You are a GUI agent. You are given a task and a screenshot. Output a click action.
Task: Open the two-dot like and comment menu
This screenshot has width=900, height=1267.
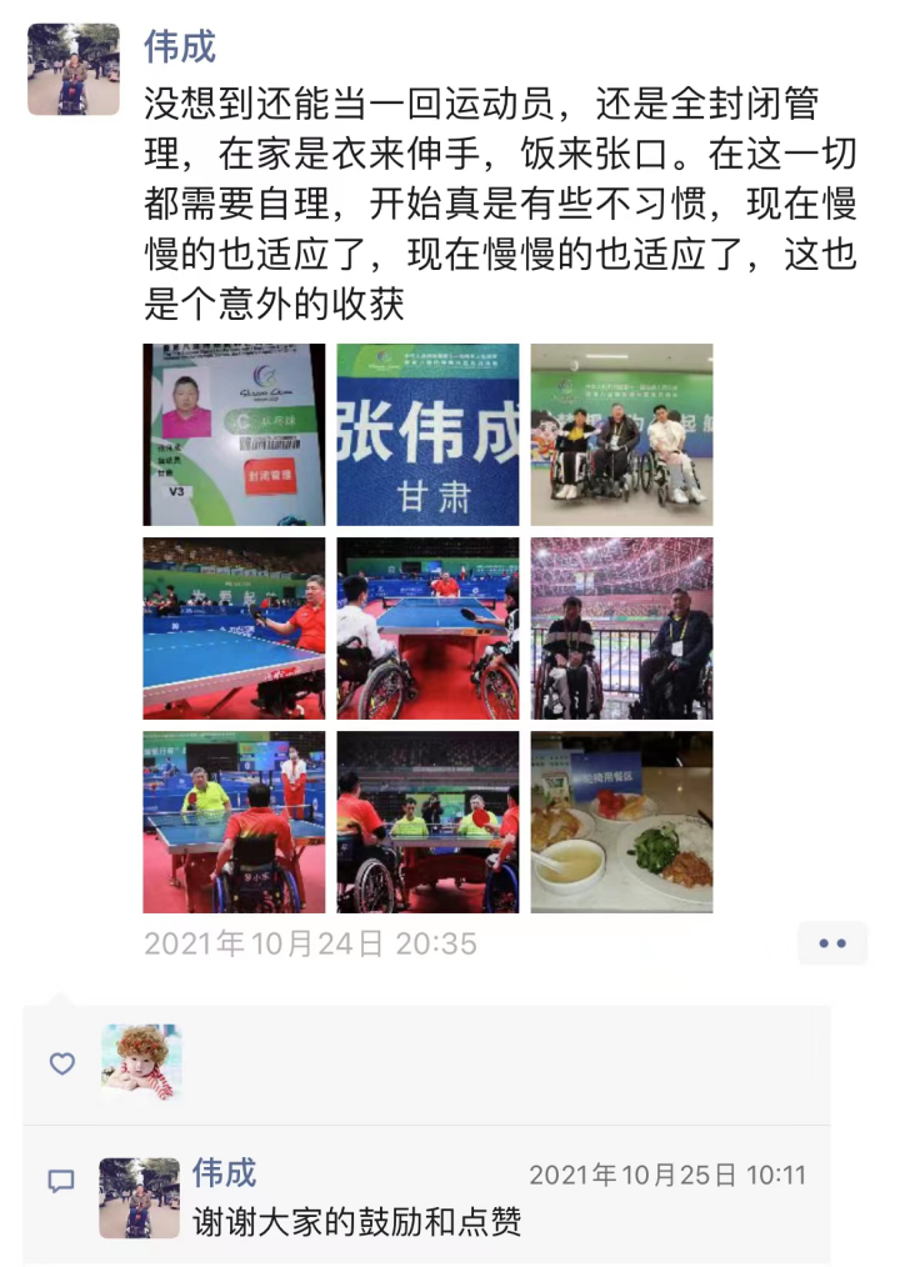tap(832, 943)
